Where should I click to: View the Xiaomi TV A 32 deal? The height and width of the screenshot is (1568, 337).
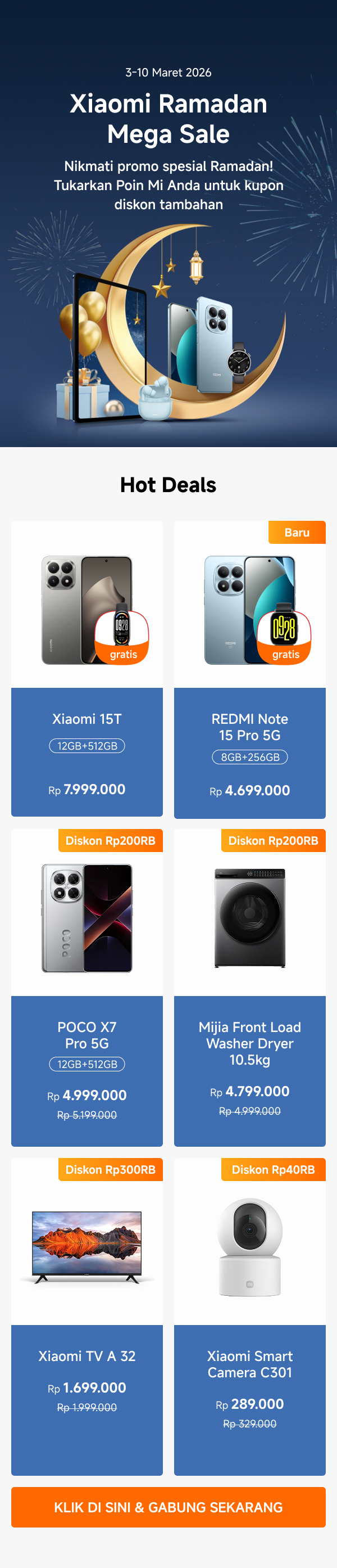[x=87, y=1315]
